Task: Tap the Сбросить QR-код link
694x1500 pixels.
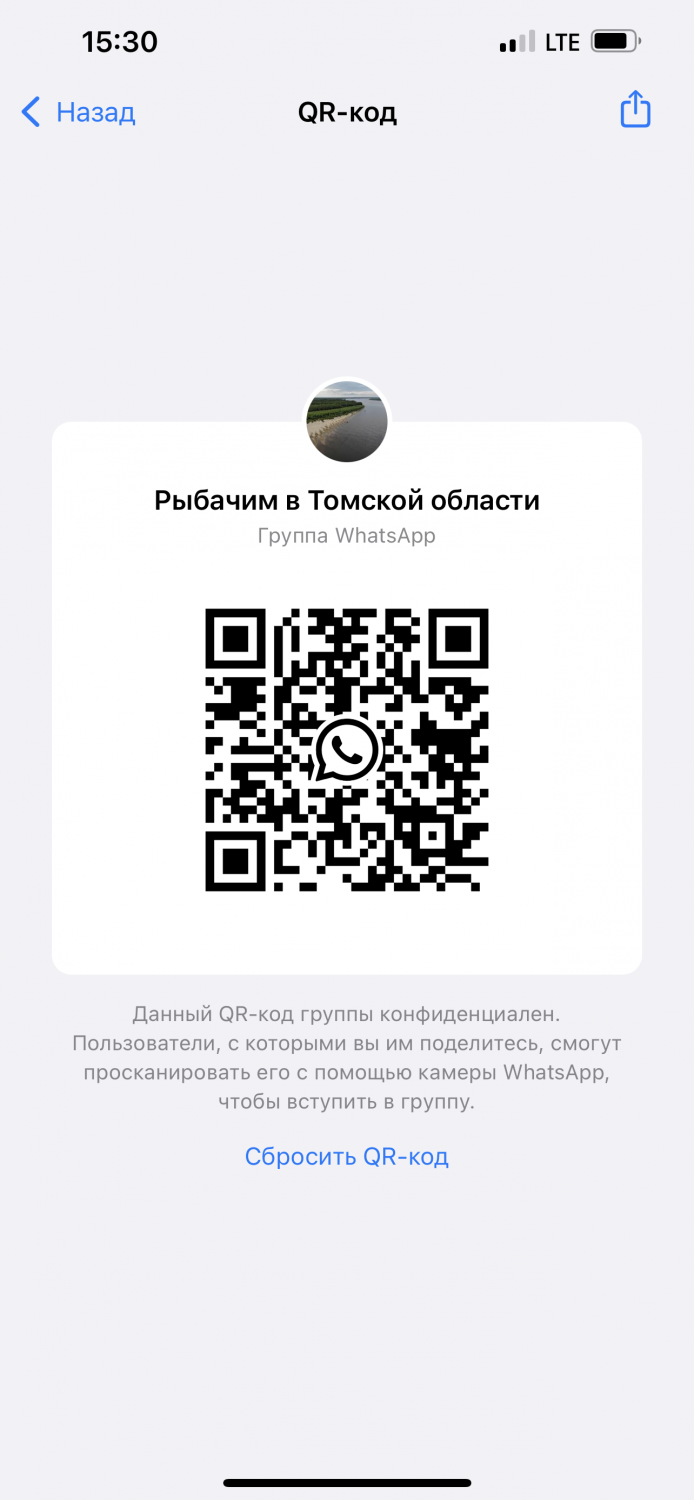Action: click(346, 1157)
